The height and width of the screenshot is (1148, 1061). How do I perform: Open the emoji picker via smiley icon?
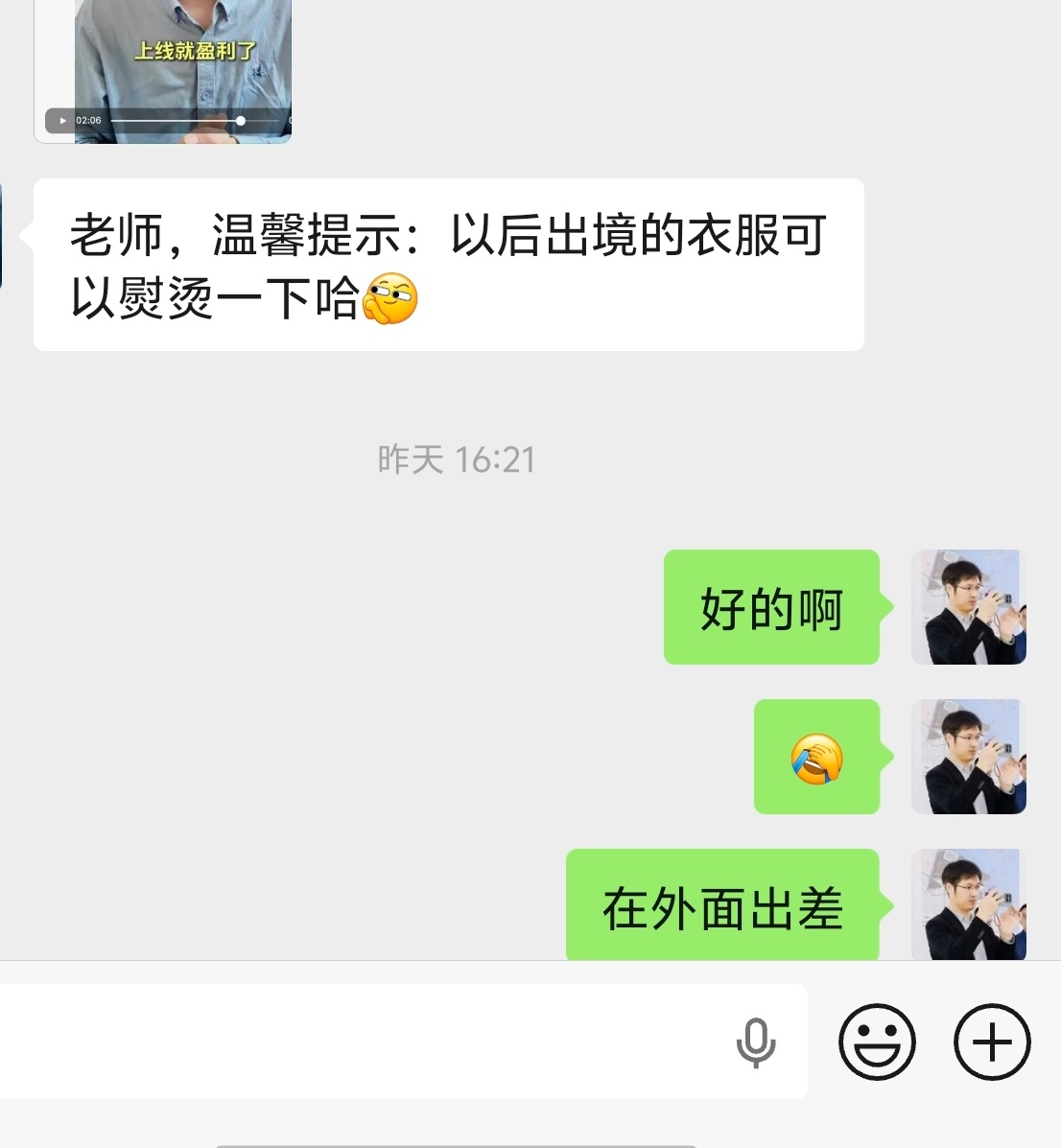[875, 1042]
